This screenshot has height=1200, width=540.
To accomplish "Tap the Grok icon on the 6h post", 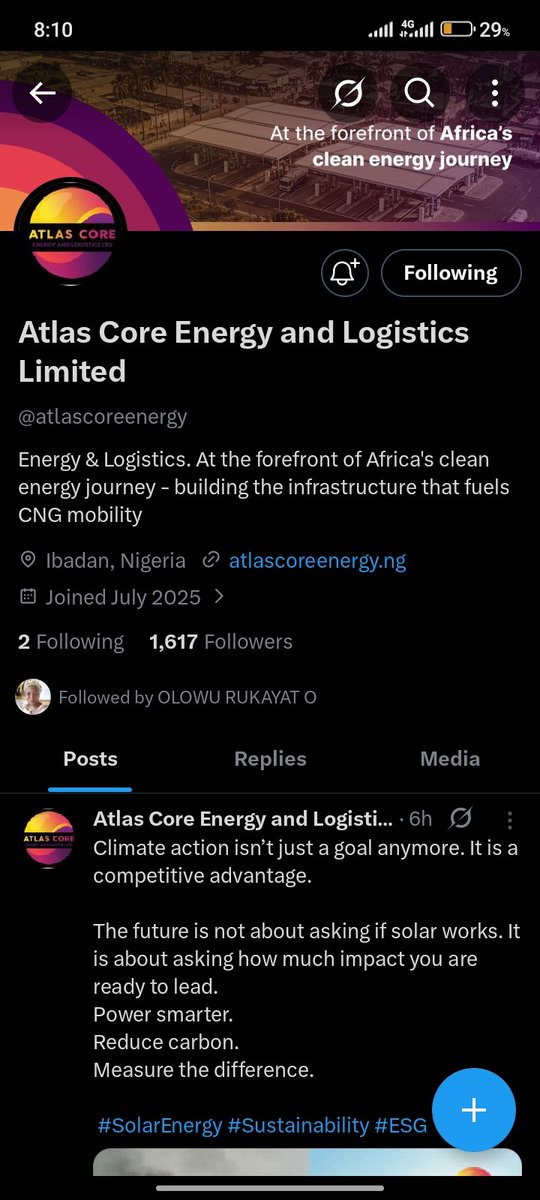I will 461,819.
